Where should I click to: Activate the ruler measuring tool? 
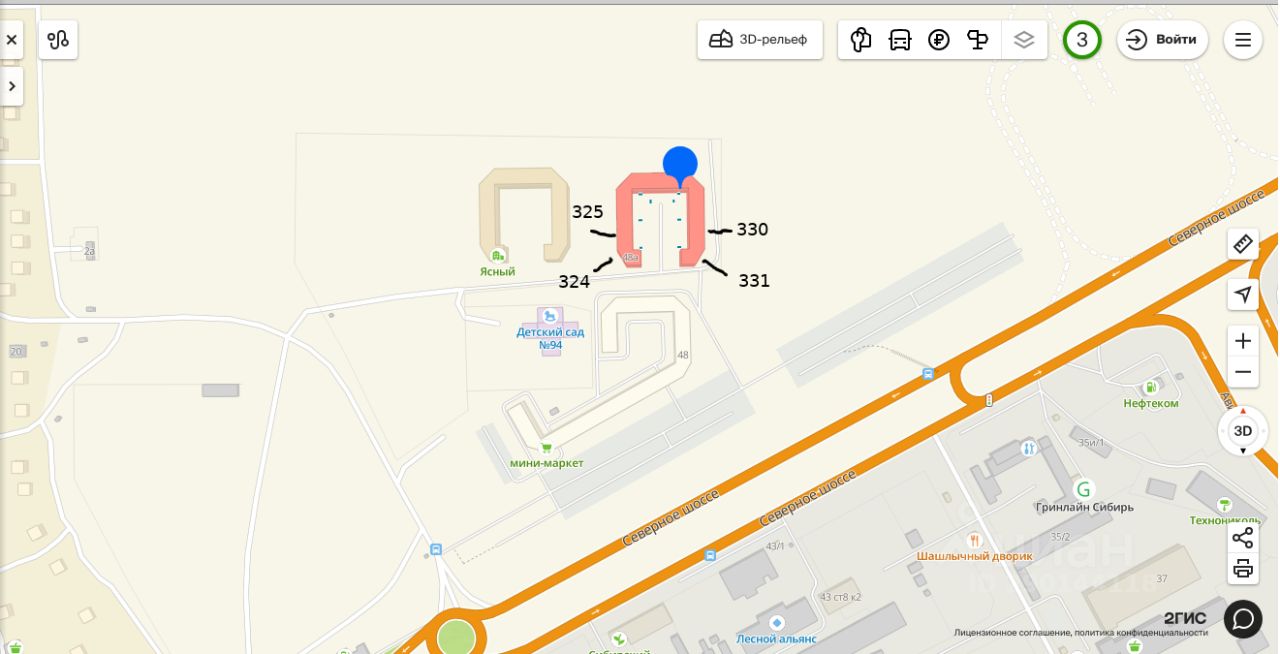pyautogui.click(x=1243, y=244)
